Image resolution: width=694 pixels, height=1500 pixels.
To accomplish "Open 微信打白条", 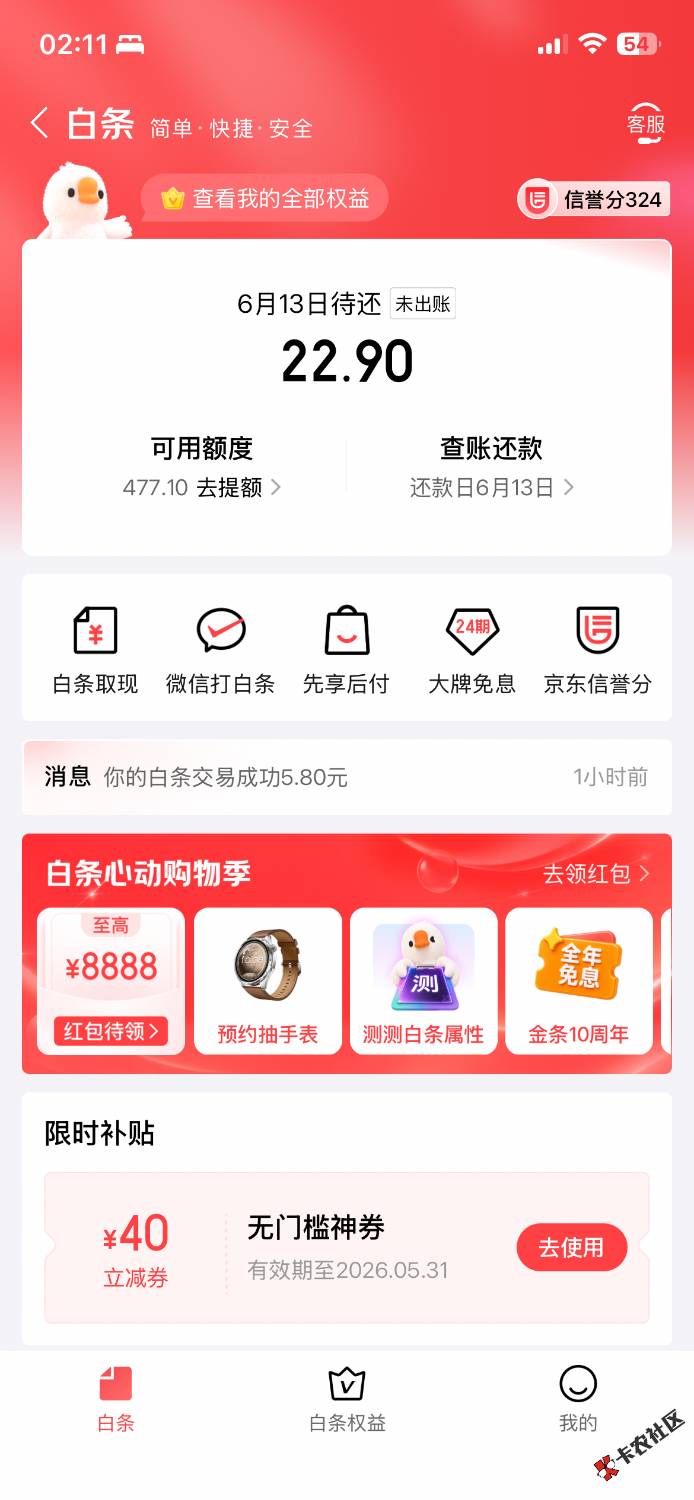I will click(220, 650).
